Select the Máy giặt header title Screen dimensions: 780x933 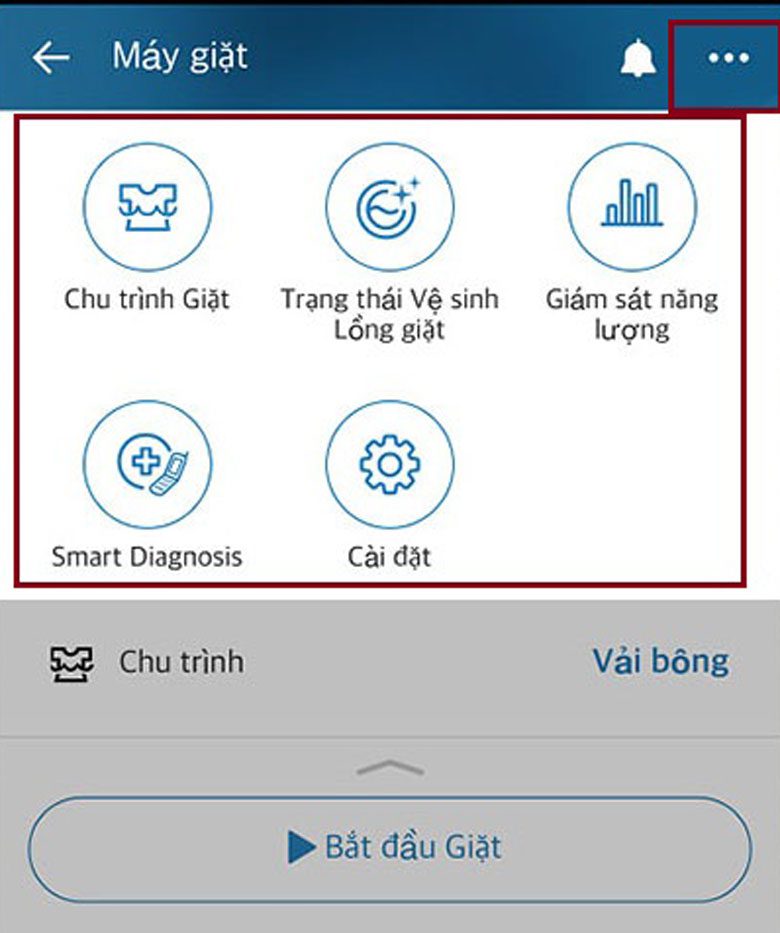pyautogui.click(x=182, y=57)
